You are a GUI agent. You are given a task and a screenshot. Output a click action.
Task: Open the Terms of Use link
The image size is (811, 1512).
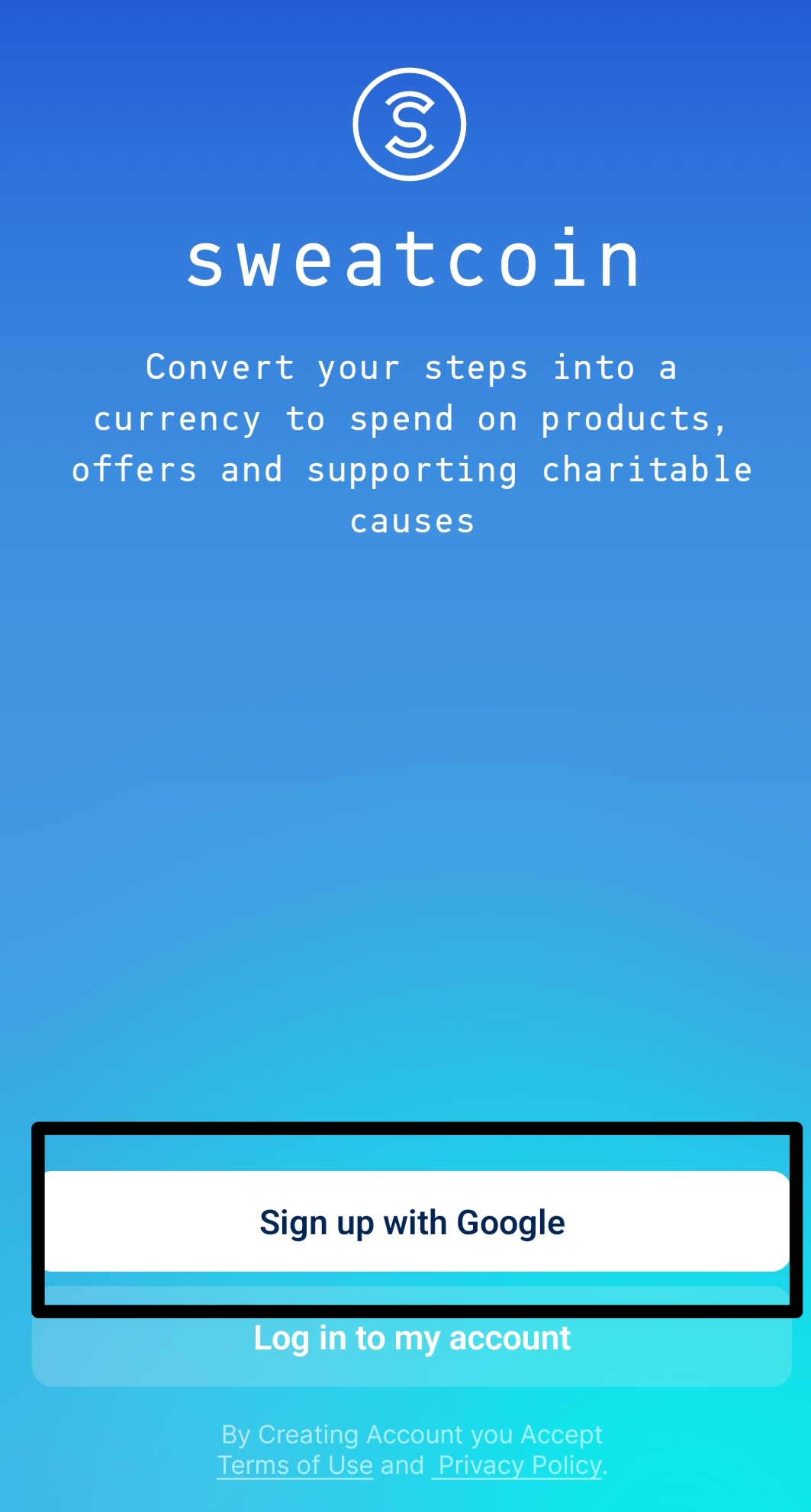(295, 1465)
